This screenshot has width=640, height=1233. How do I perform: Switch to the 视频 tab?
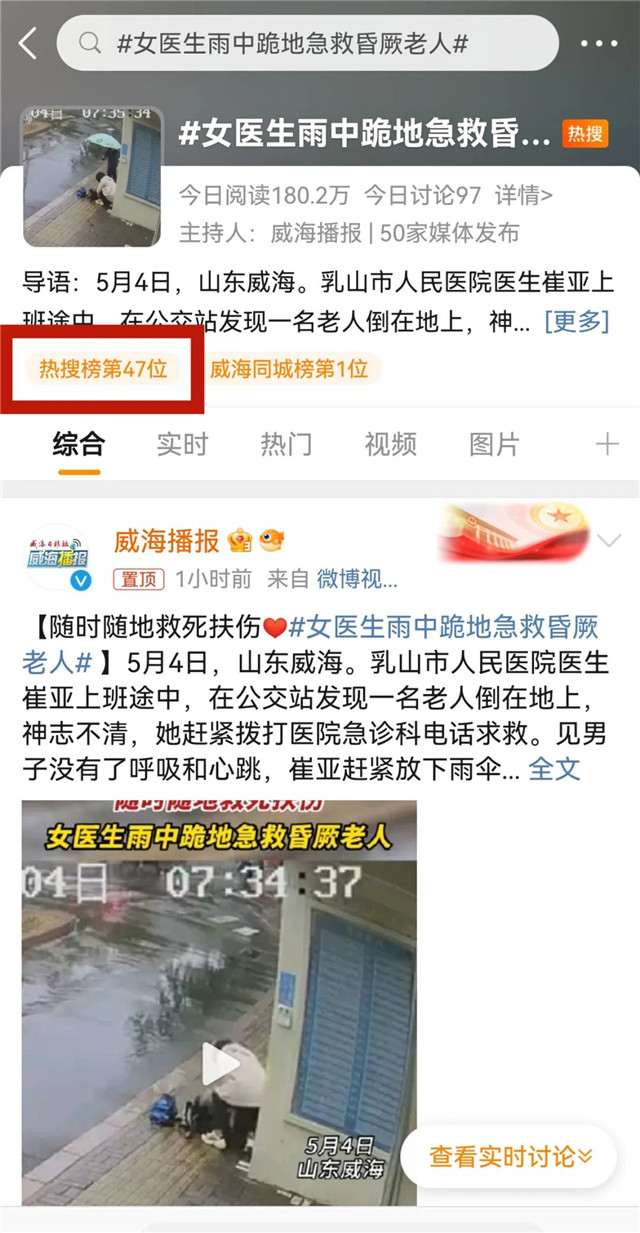390,444
